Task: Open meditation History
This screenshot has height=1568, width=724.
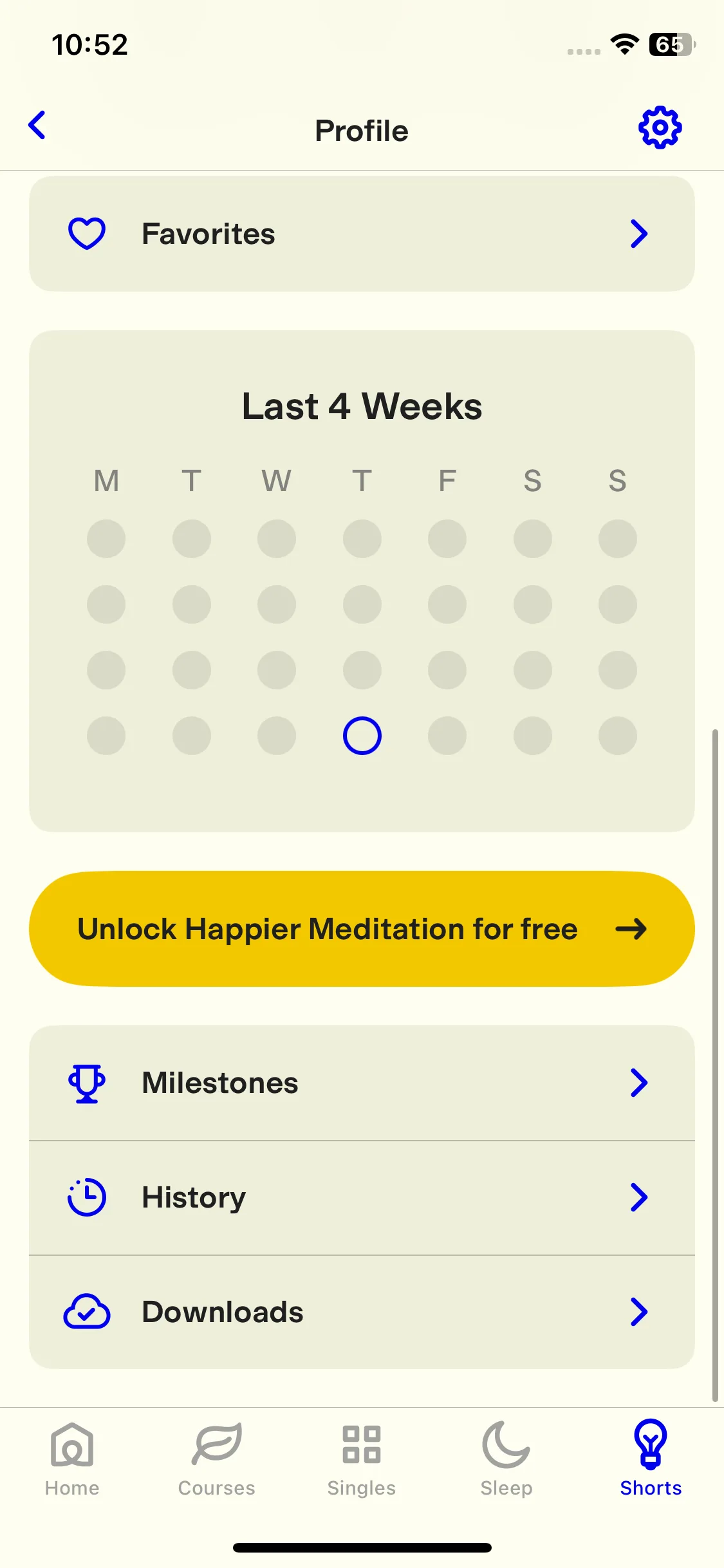Action: click(x=362, y=1197)
